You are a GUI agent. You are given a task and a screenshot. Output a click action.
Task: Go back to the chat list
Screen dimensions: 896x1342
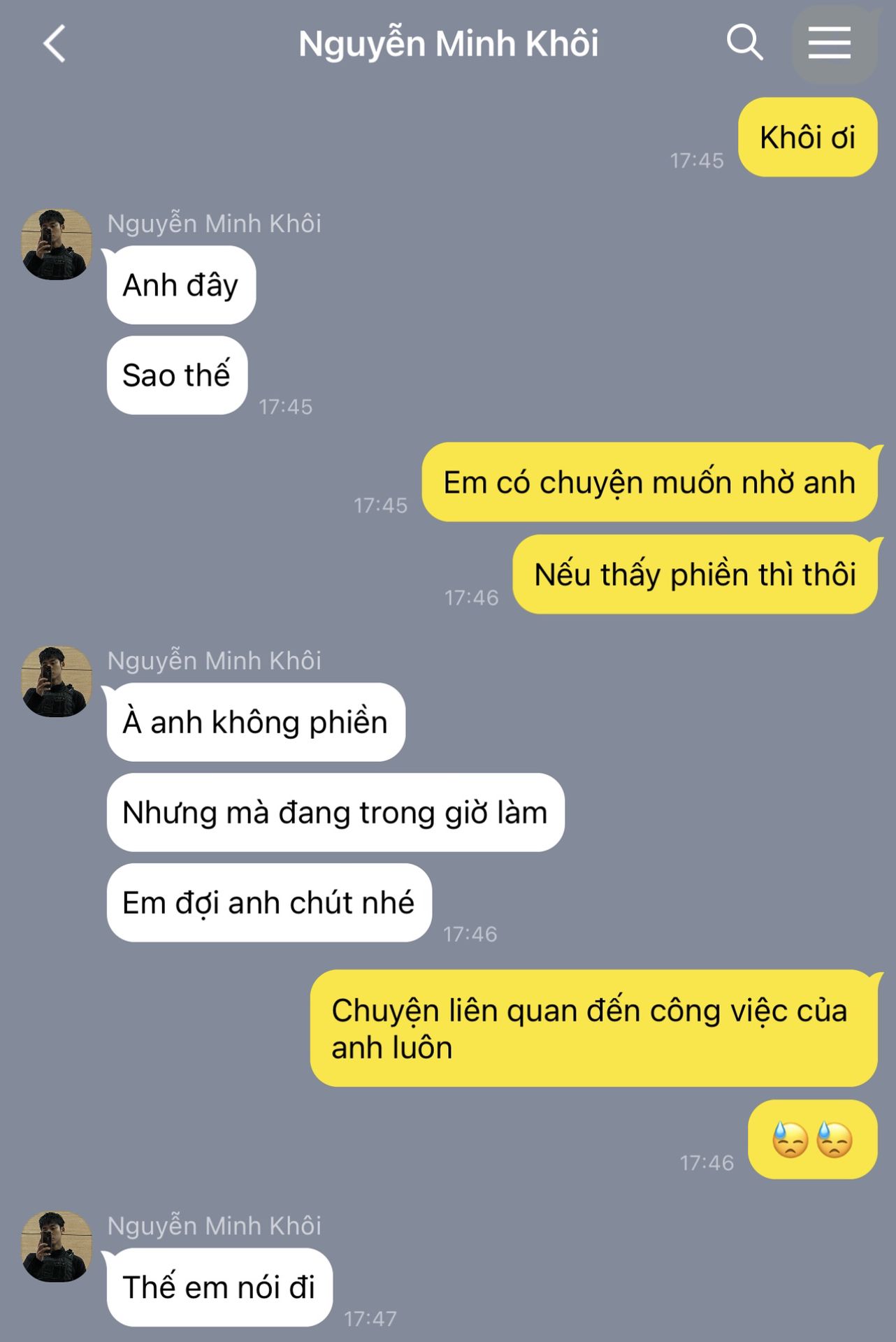point(55,43)
